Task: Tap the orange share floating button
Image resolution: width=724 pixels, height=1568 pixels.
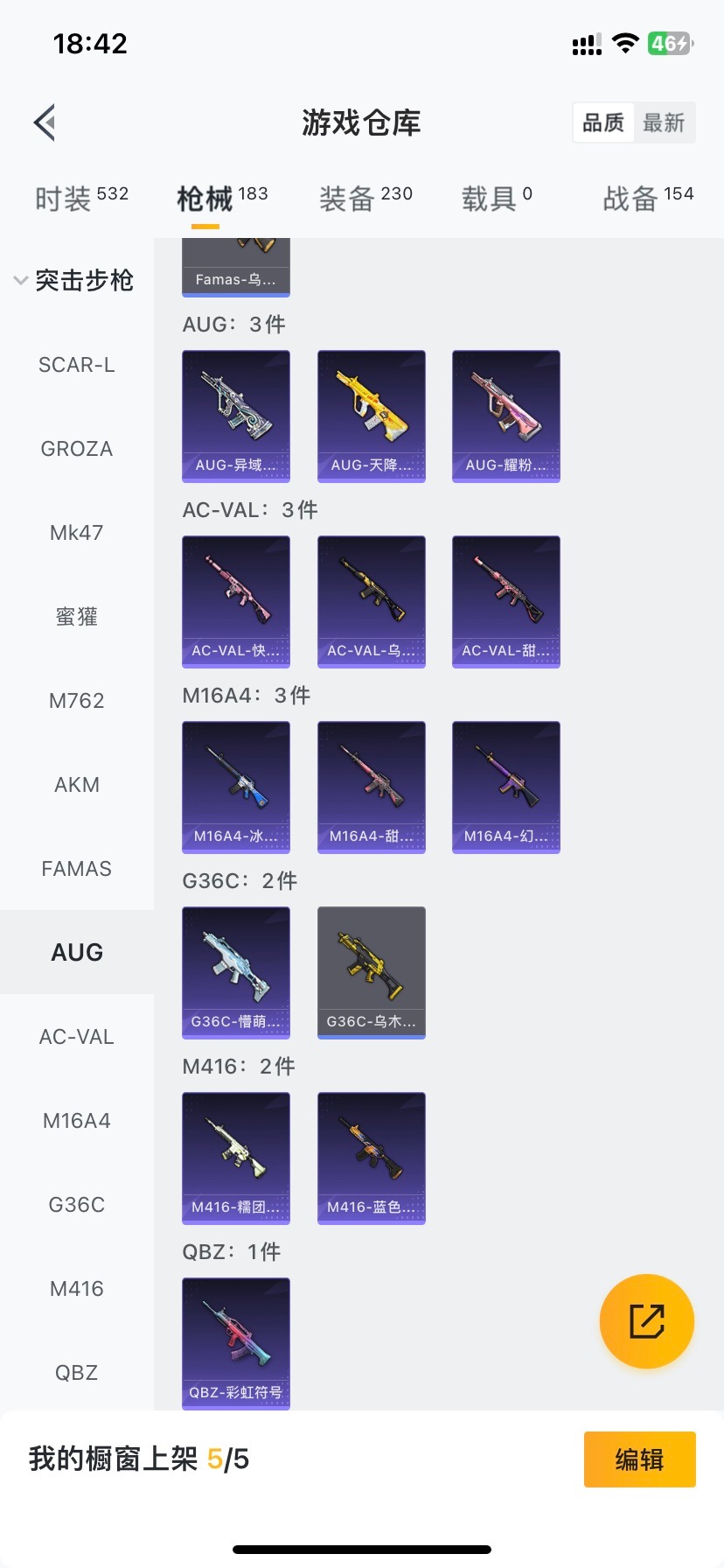Action: (x=646, y=1320)
